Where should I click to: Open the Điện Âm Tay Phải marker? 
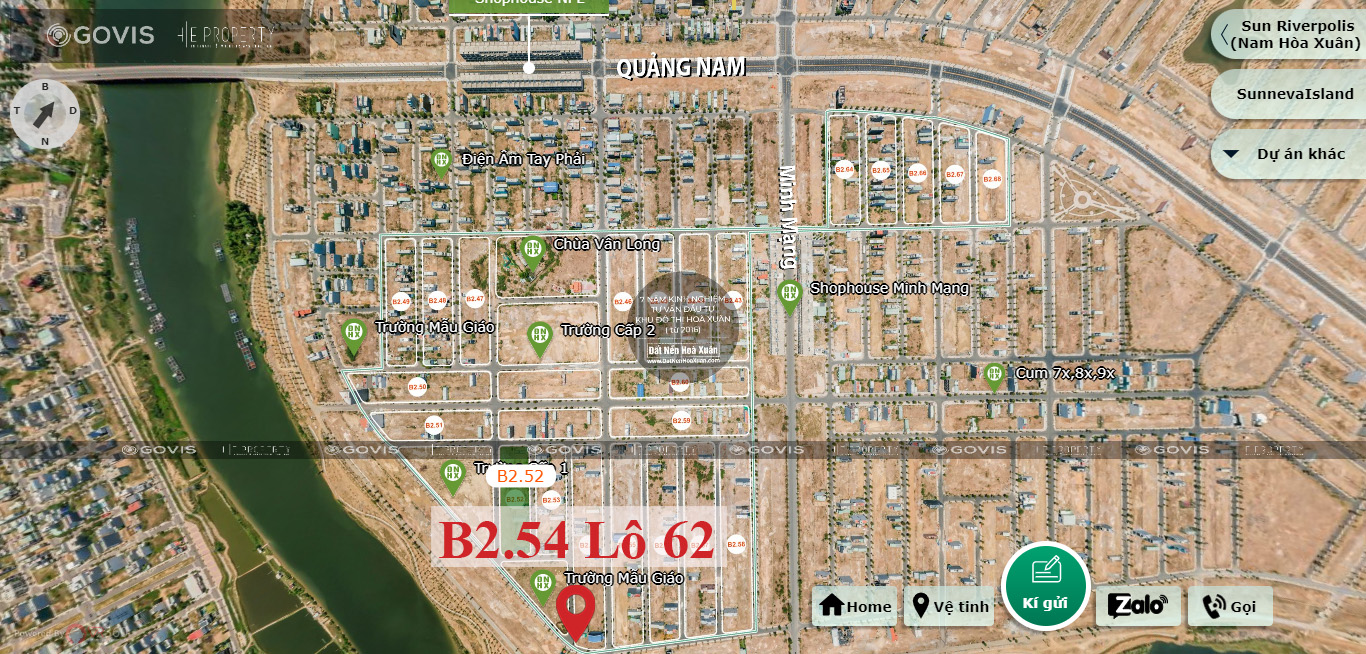pos(441,160)
